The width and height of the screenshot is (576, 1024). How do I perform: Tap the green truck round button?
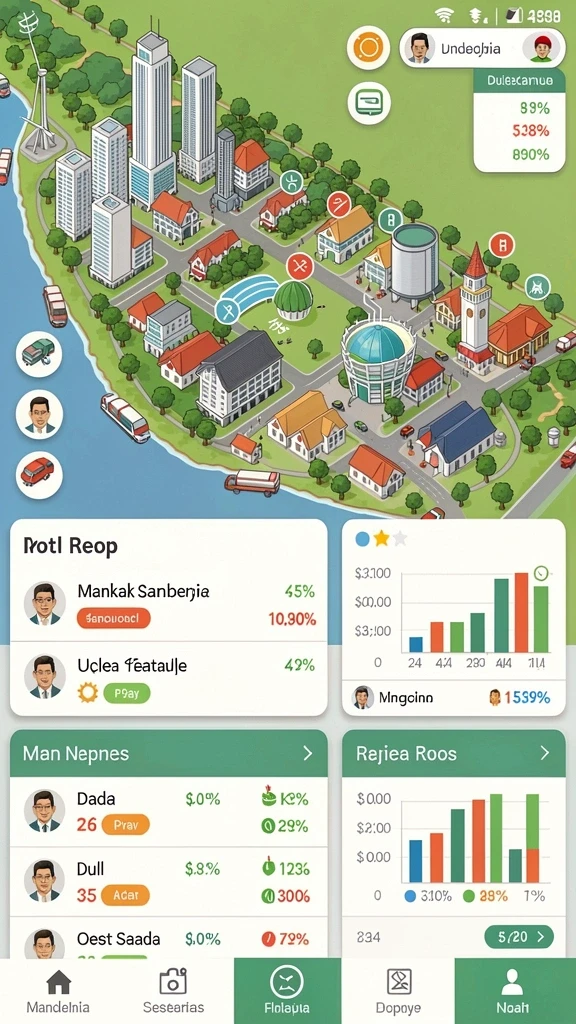pyautogui.click(x=39, y=353)
